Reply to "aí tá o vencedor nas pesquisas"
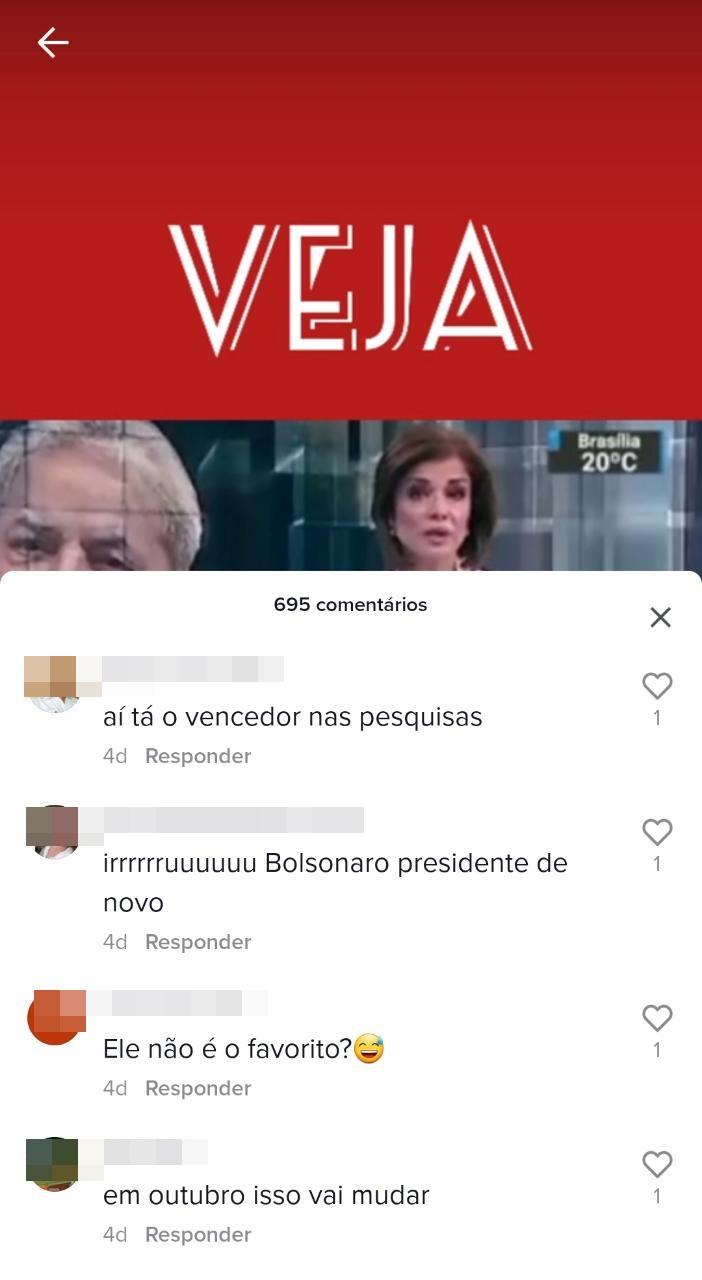This screenshot has width=702, height=1280. [198, 756]
